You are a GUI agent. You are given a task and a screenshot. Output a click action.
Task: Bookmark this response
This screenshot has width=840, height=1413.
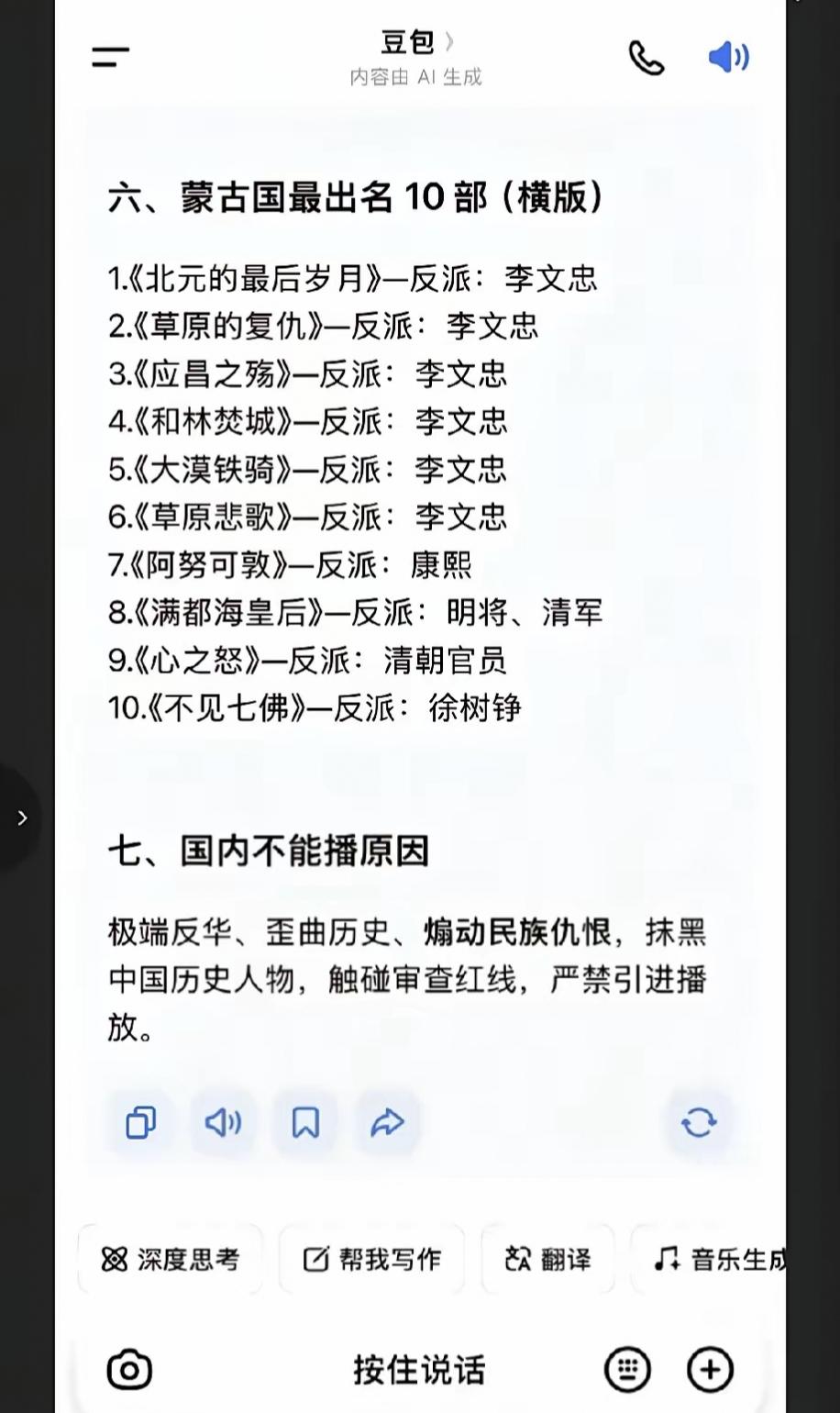coord(304,1122)
